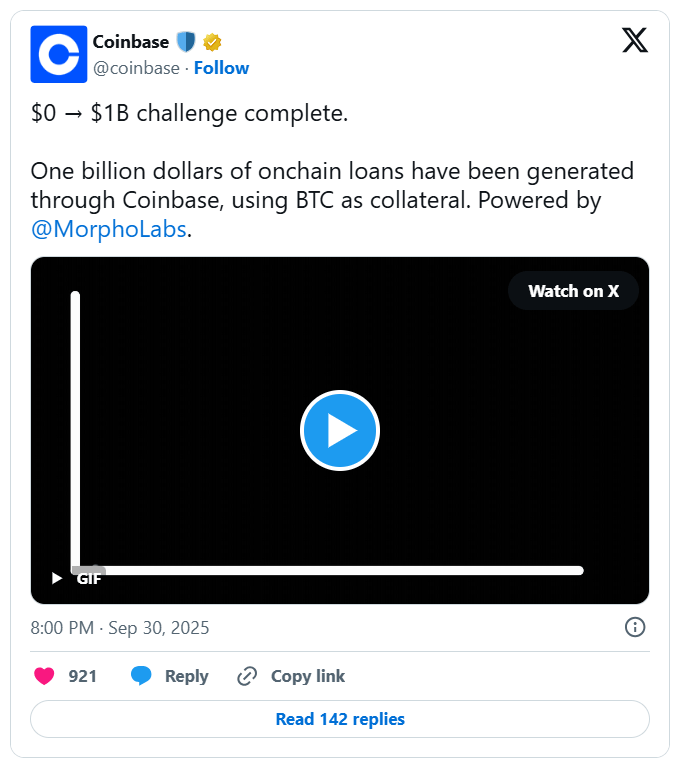682x769 pixels.
Task: Read 142 replies
Action: pos(340,719)
